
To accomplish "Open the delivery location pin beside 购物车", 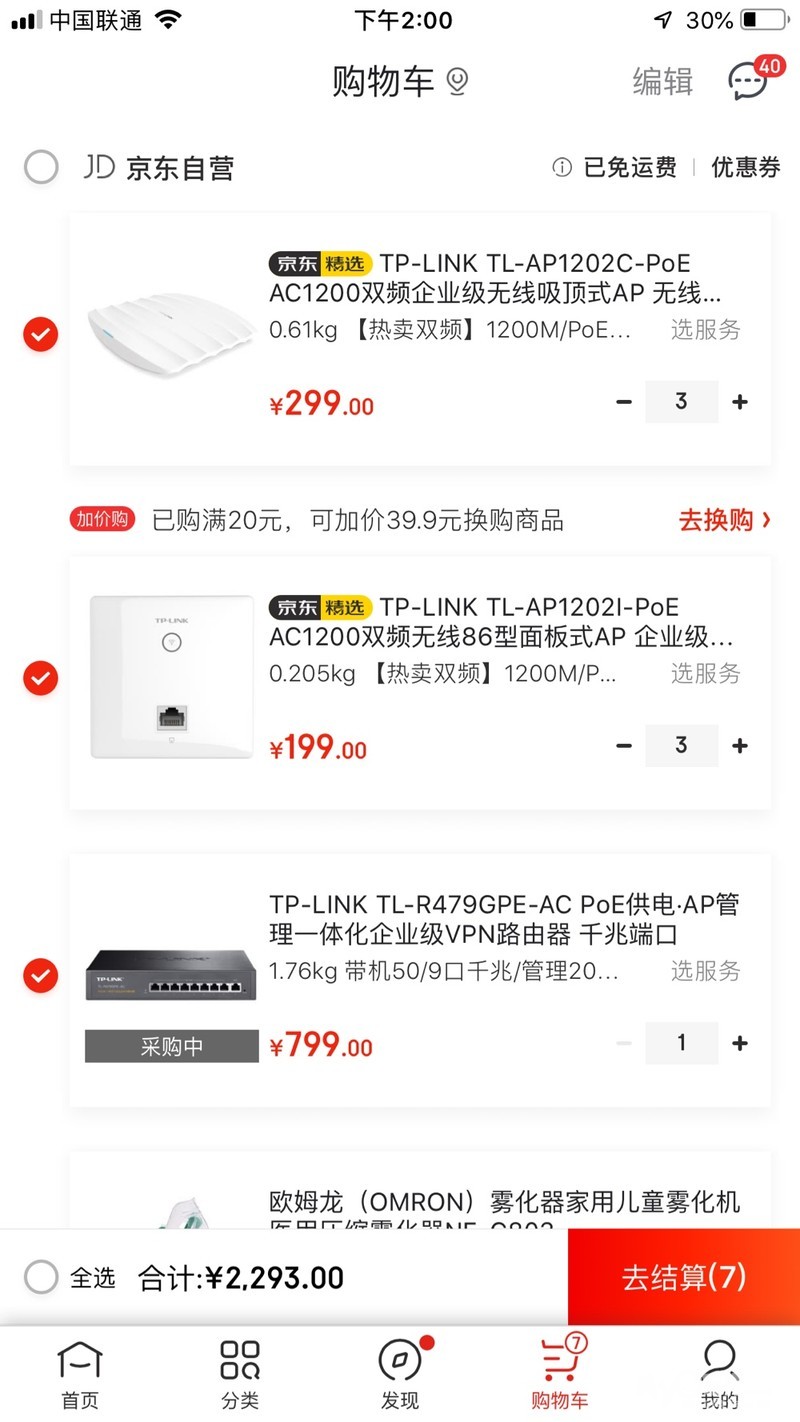I will 457,82.
